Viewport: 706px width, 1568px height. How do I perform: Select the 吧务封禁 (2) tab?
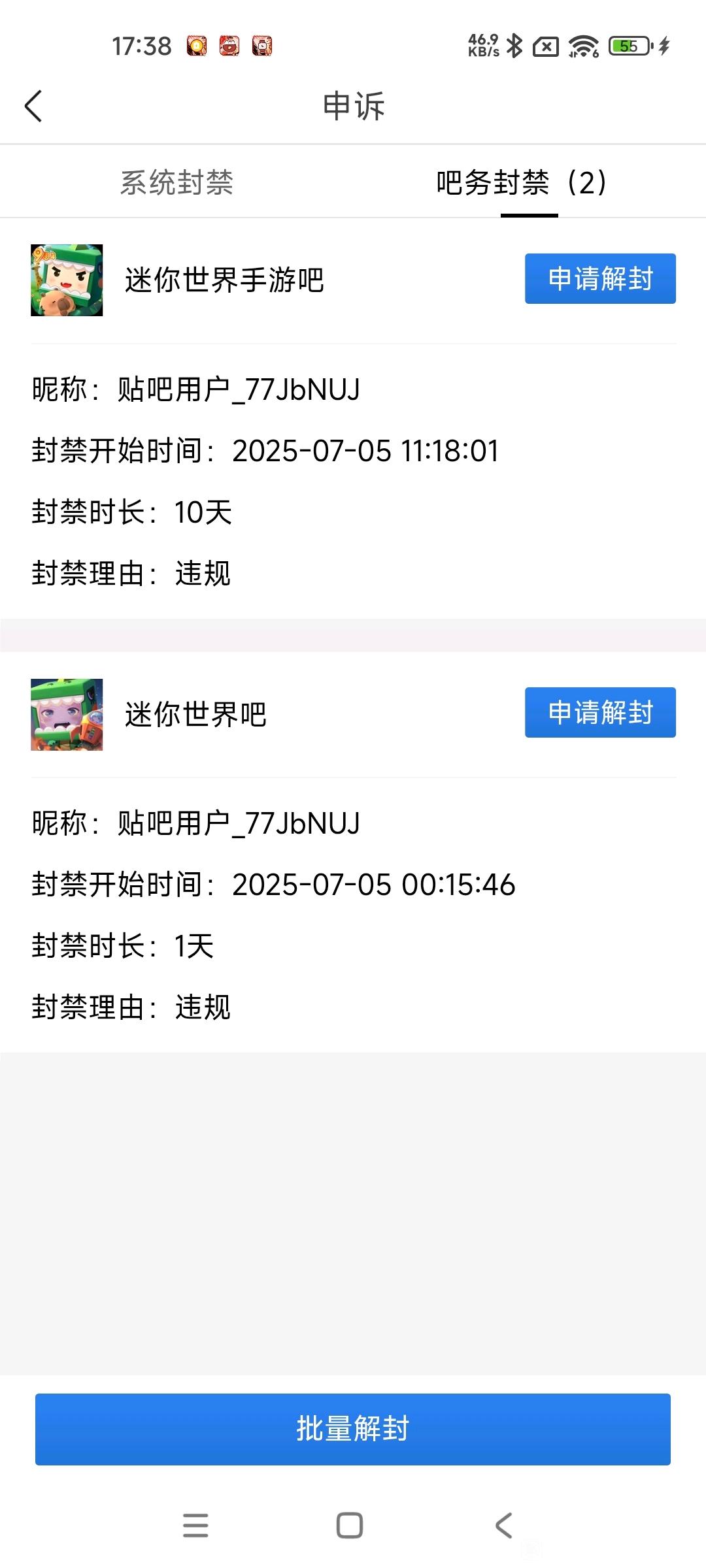(x=521, y=182)
